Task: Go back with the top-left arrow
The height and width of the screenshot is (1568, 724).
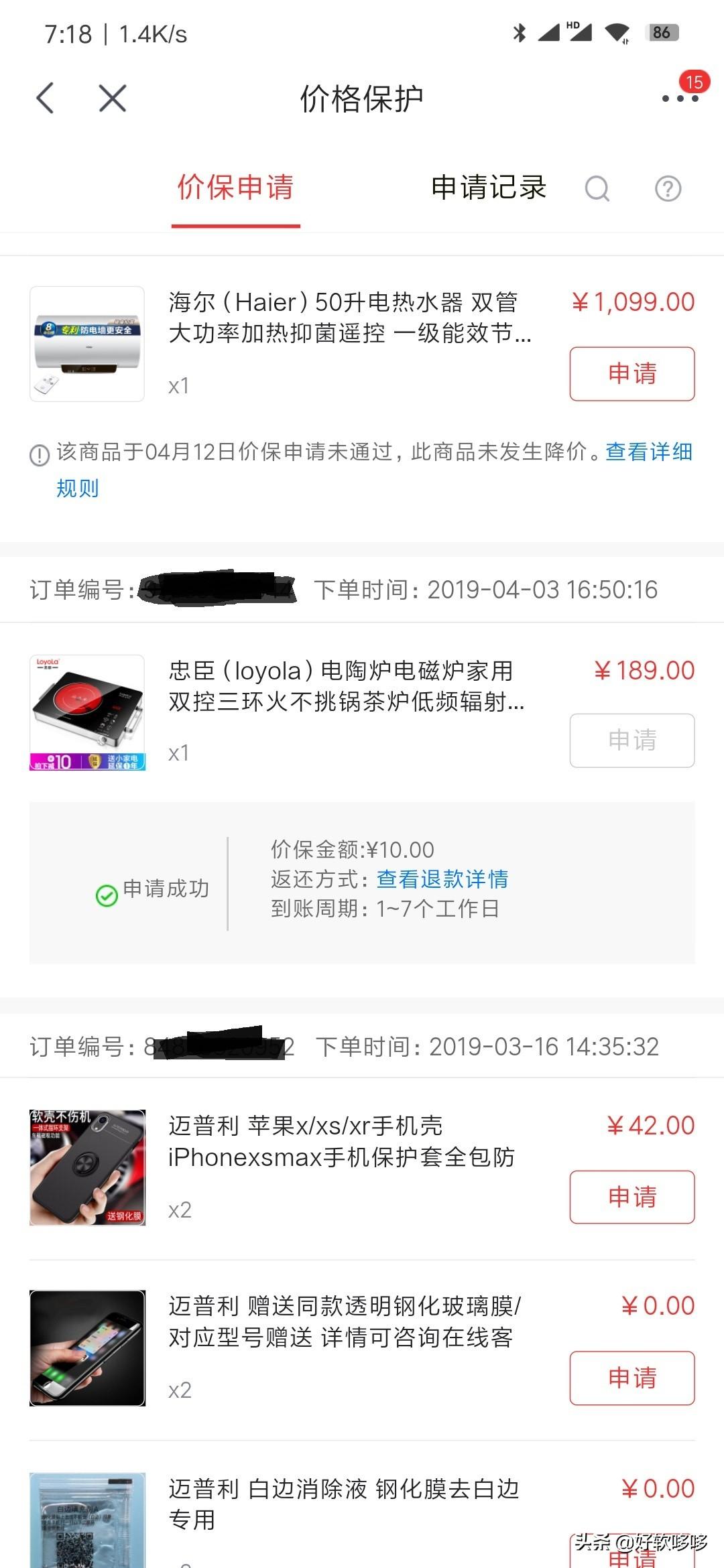Action: click(x=45, y=99)
